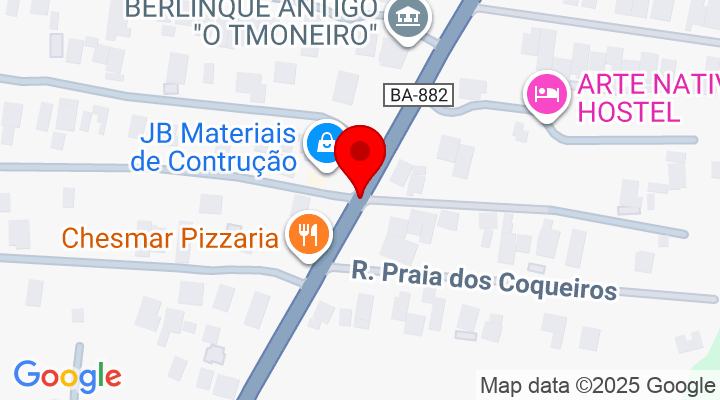
Task: Tap the red location pin
Action: point(360,156)
